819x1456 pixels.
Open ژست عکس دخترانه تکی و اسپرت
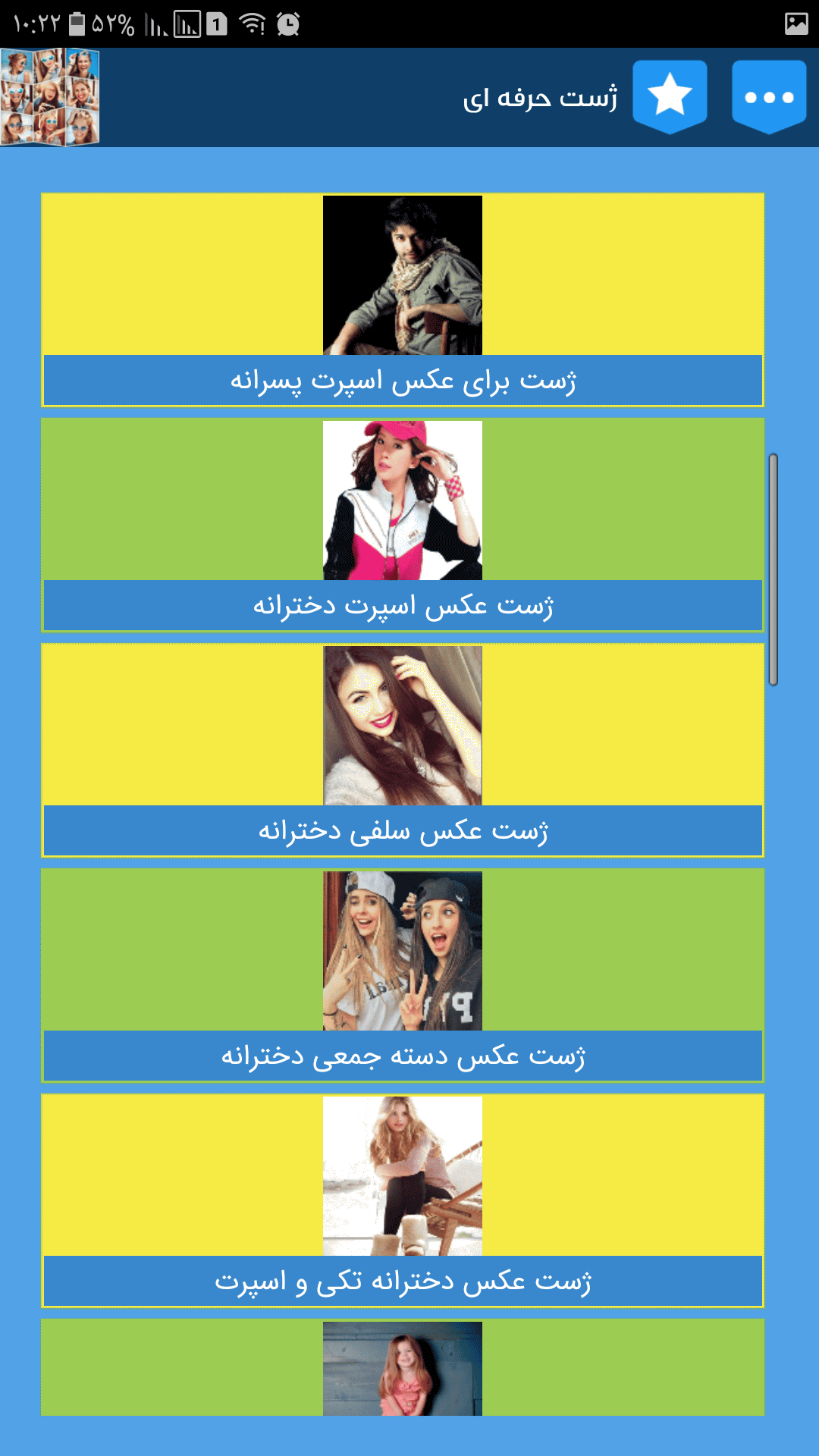403,1201
